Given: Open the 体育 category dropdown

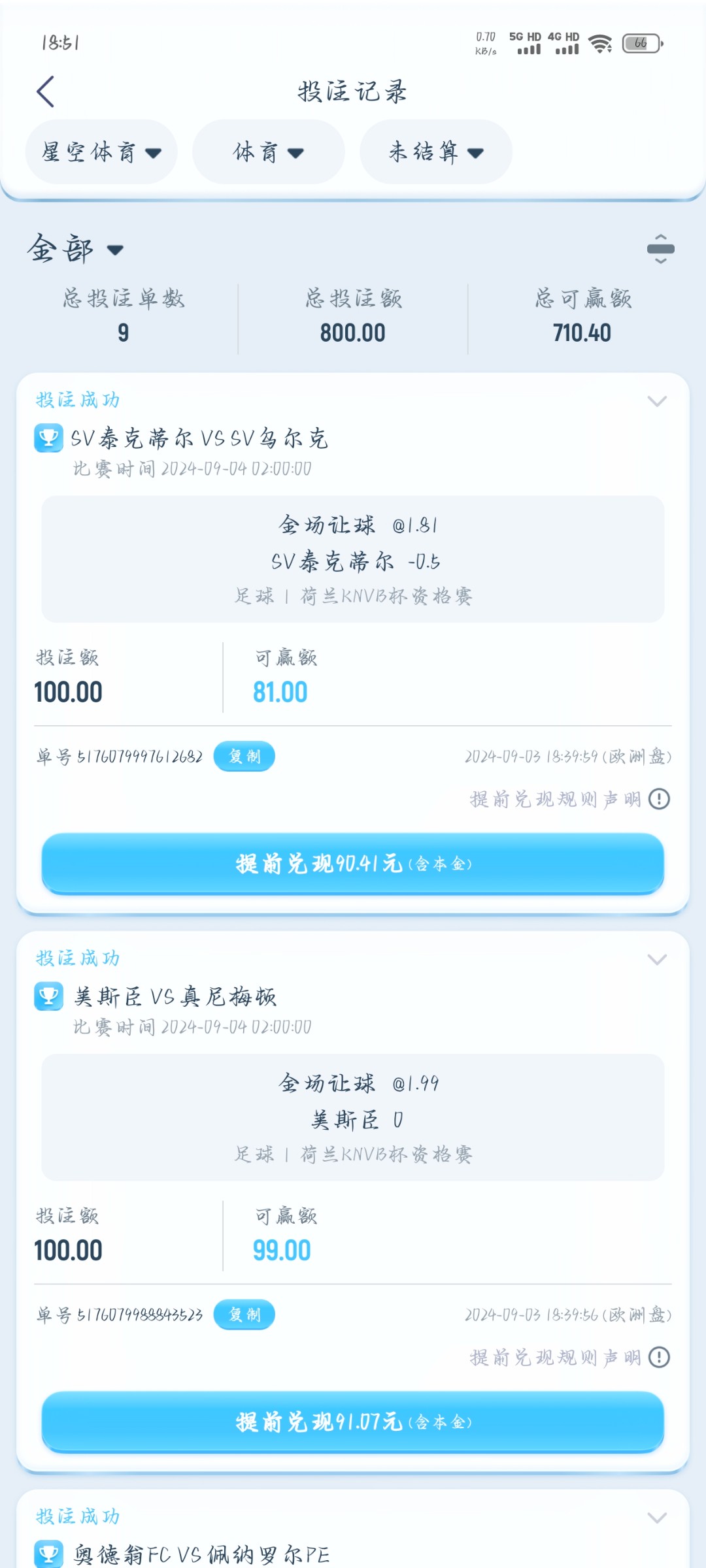Looking at the screenshot, I should pos(268,152).
